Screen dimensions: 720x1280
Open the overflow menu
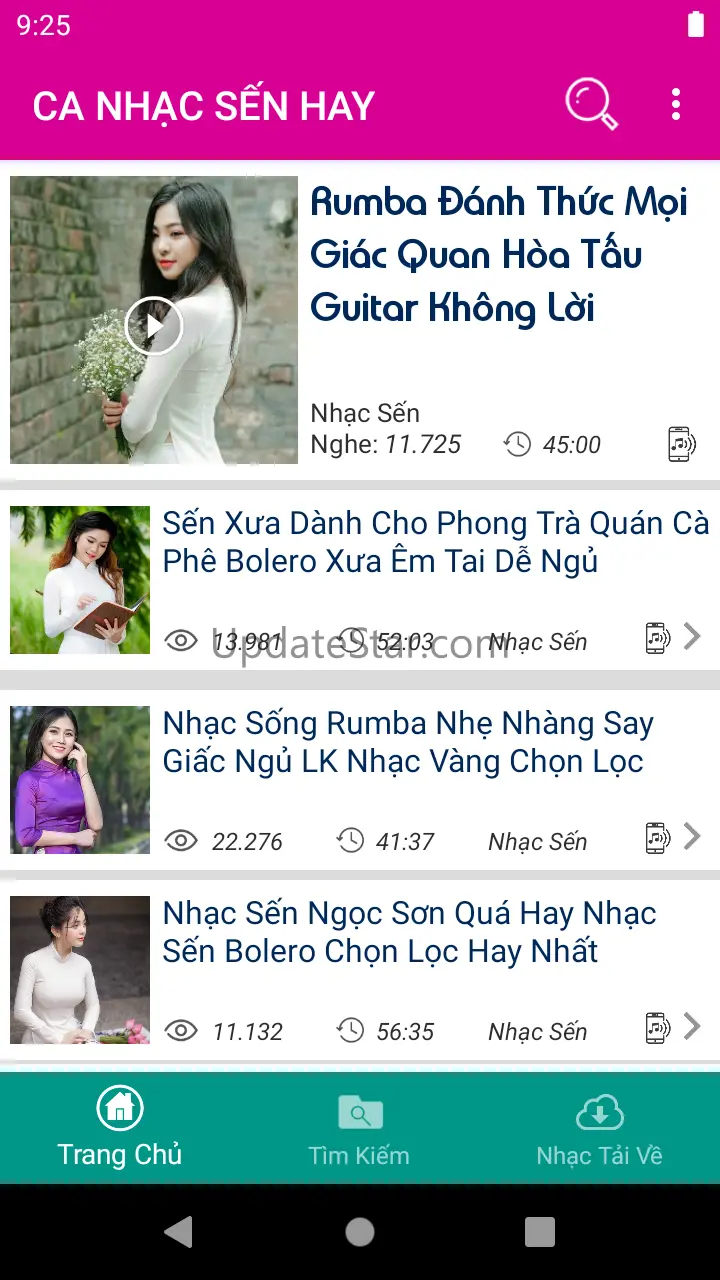(x=676, y=104)
